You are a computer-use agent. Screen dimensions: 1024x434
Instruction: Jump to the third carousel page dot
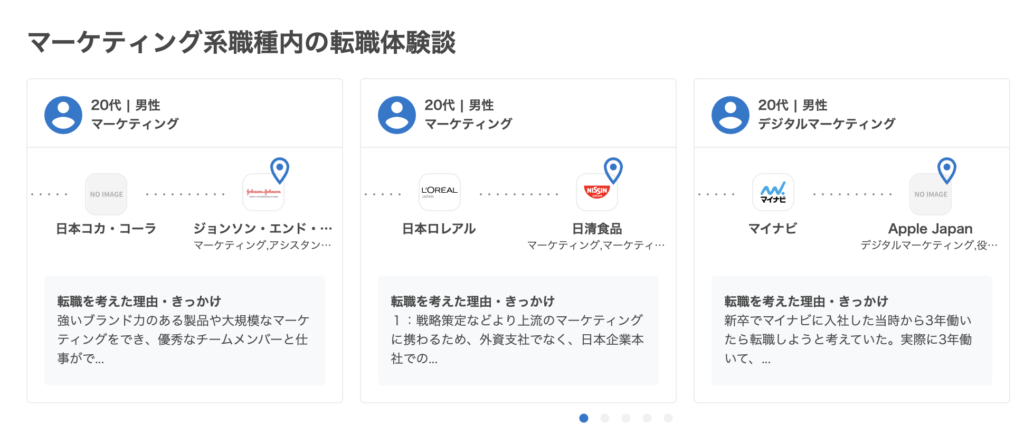coord(626,418)
